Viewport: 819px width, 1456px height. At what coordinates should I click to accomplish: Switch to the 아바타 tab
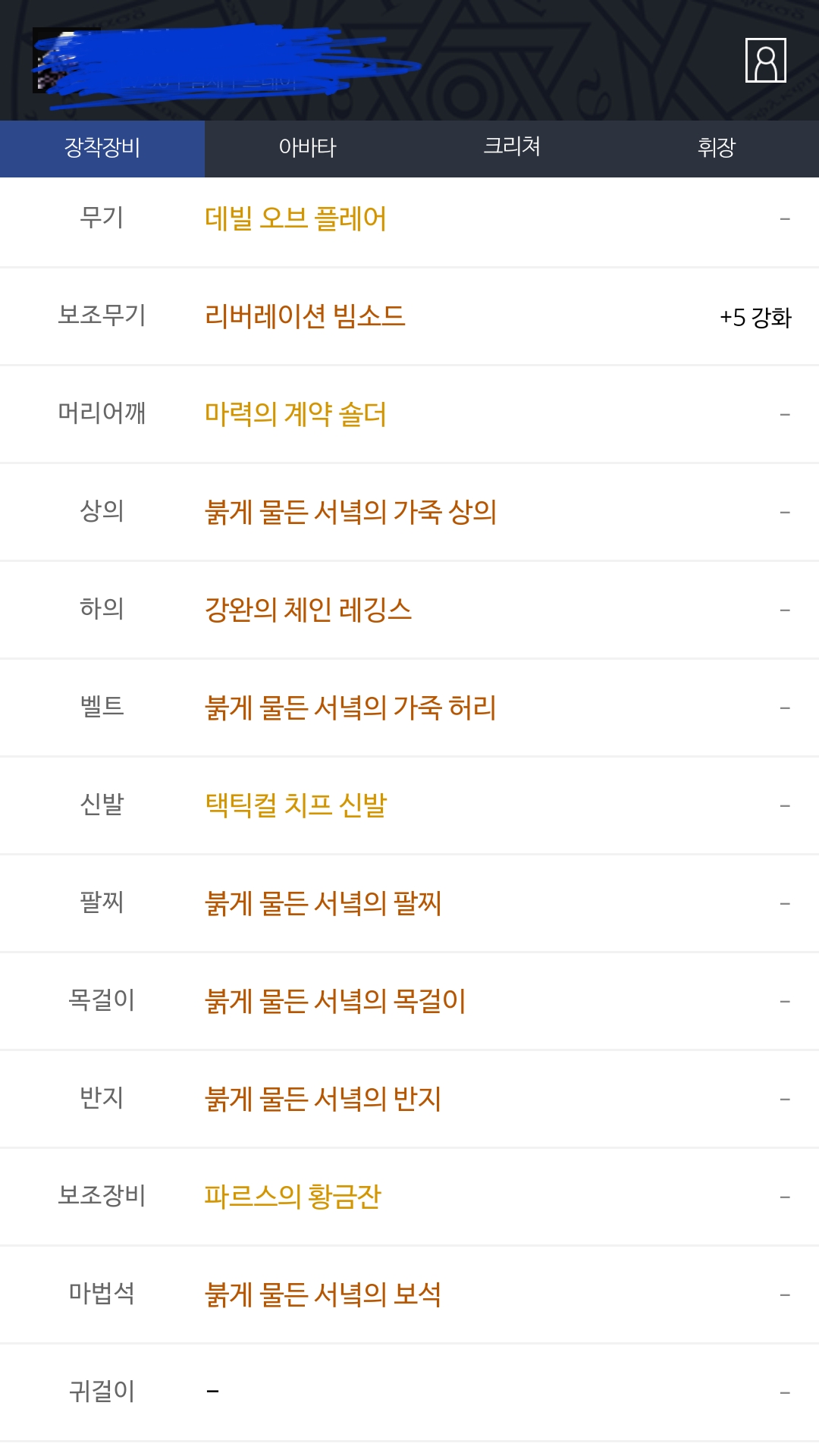[307, 148]
